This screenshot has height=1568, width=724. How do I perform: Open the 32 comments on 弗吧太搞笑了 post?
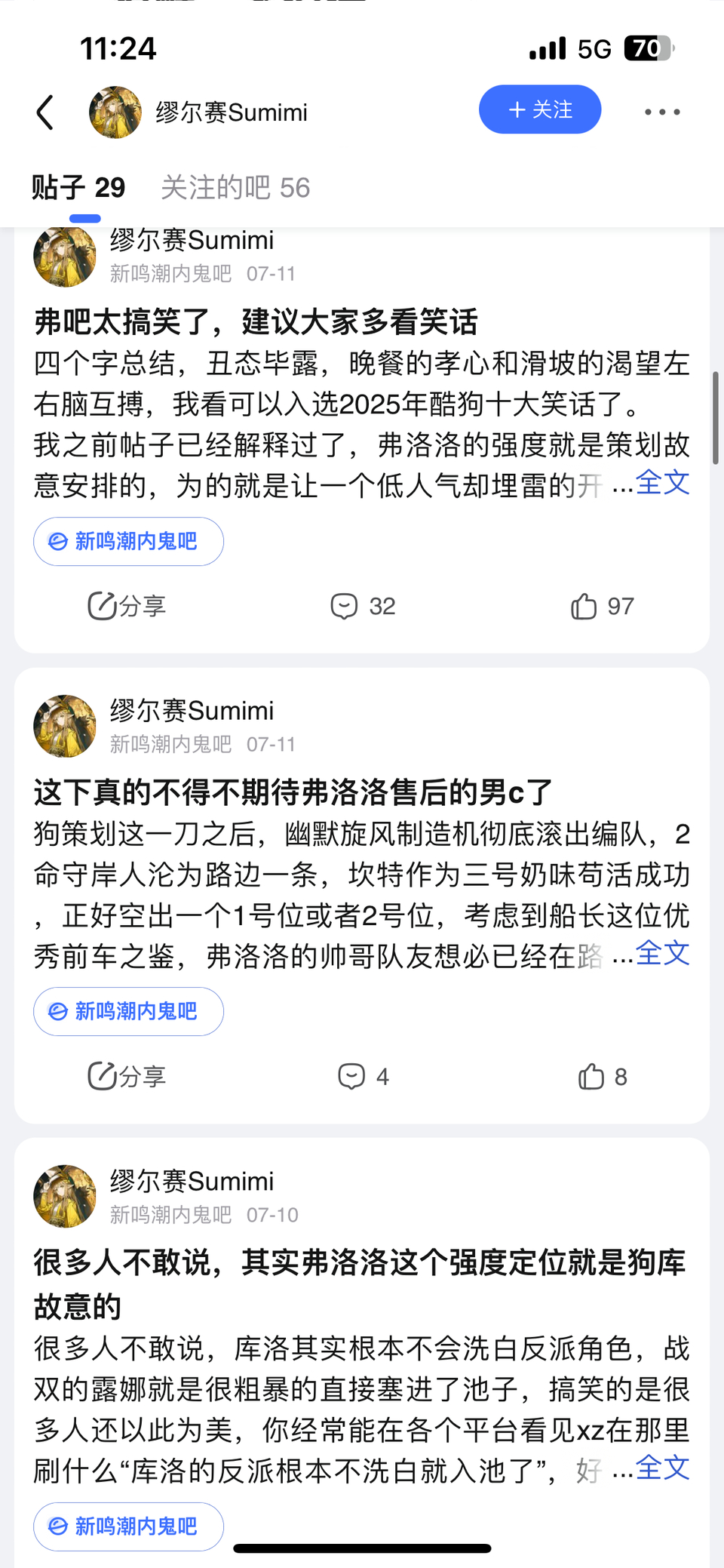click(363, 606)
